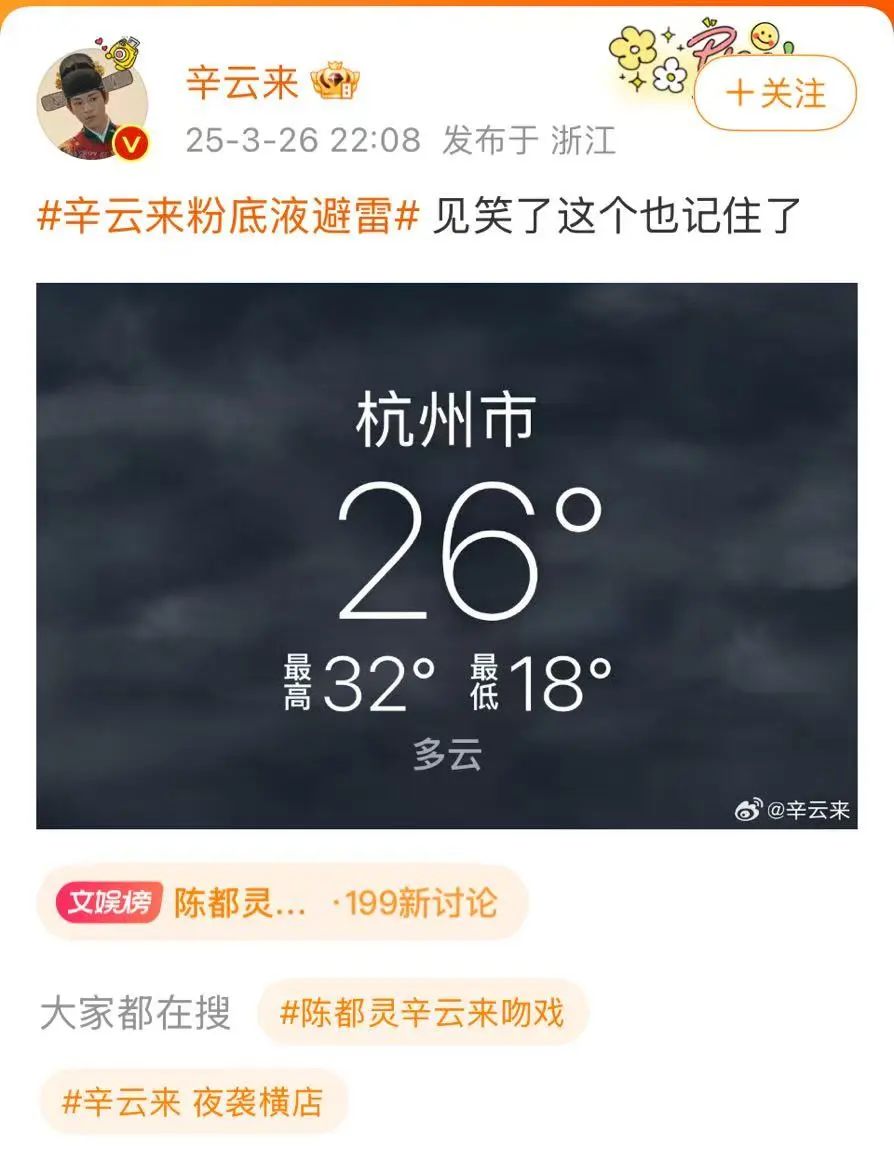This screenshot has width=894, height=1168.
Task: Open the #辛云来 夜袭横店 topic chip
Action: pos(193,1102)
